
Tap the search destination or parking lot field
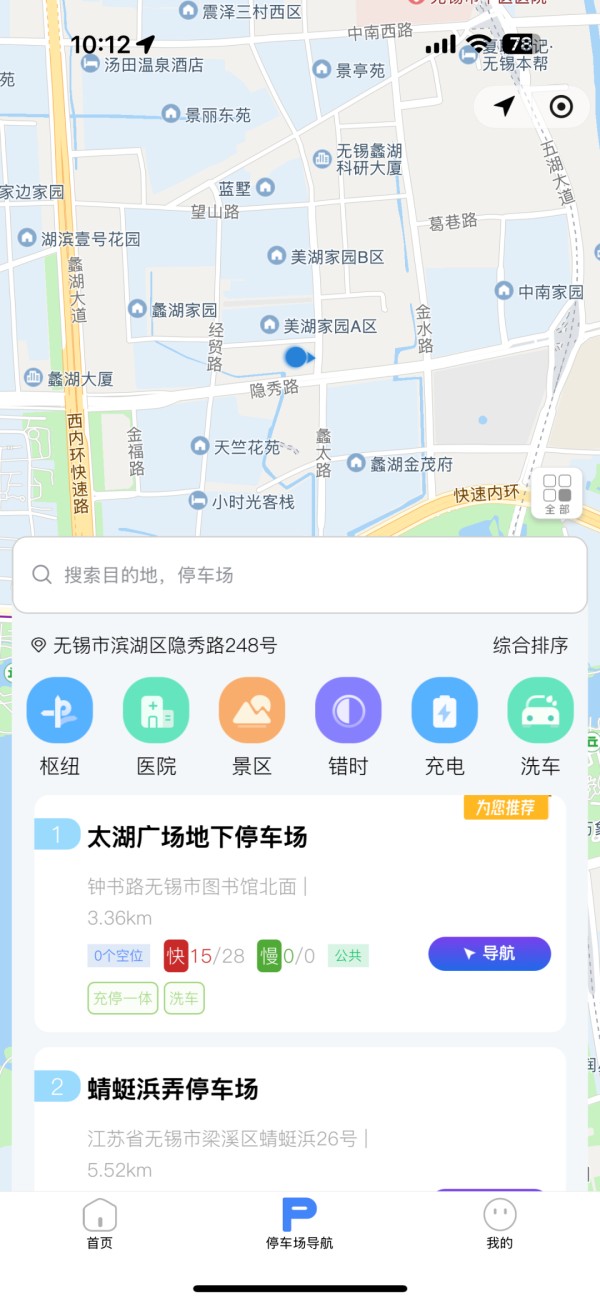pos(300,575)
